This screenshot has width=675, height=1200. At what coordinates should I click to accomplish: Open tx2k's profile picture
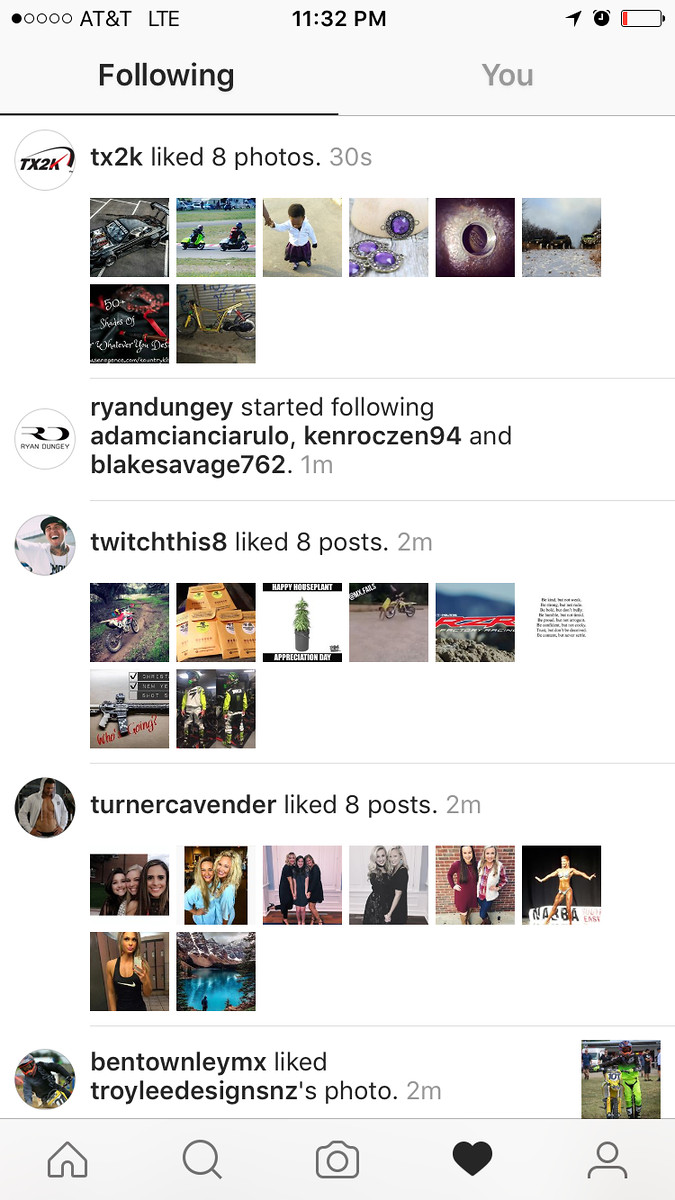coord(45,161)
